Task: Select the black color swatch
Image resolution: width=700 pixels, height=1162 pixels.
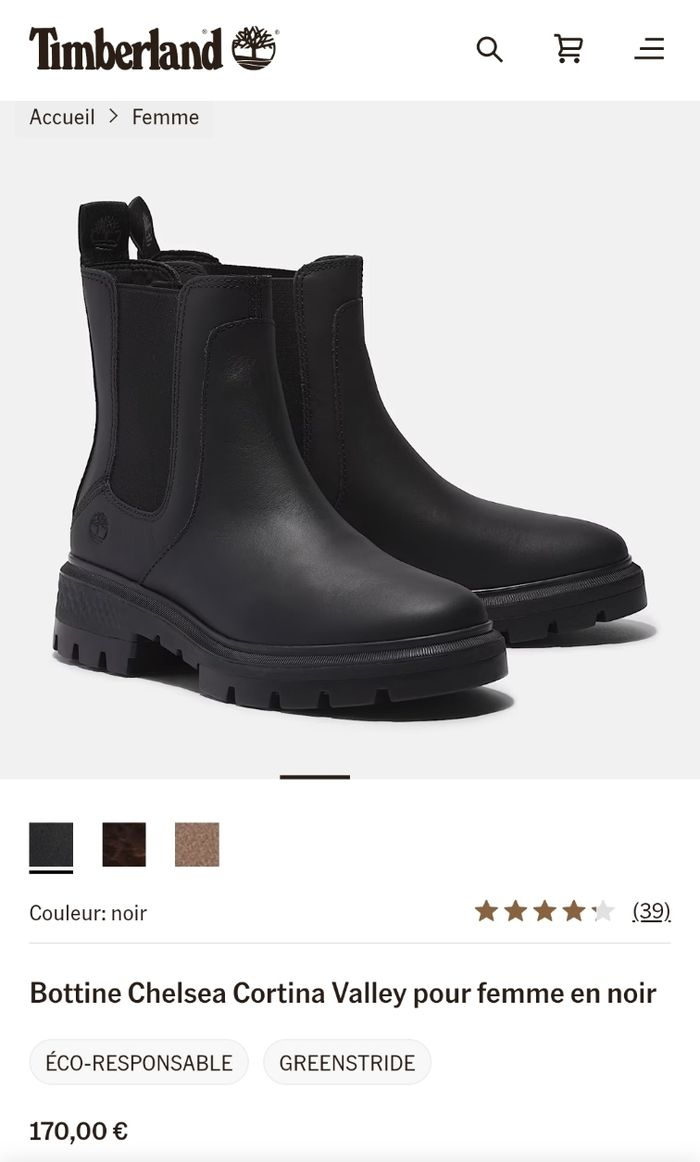Action: (x=51, y=845)
